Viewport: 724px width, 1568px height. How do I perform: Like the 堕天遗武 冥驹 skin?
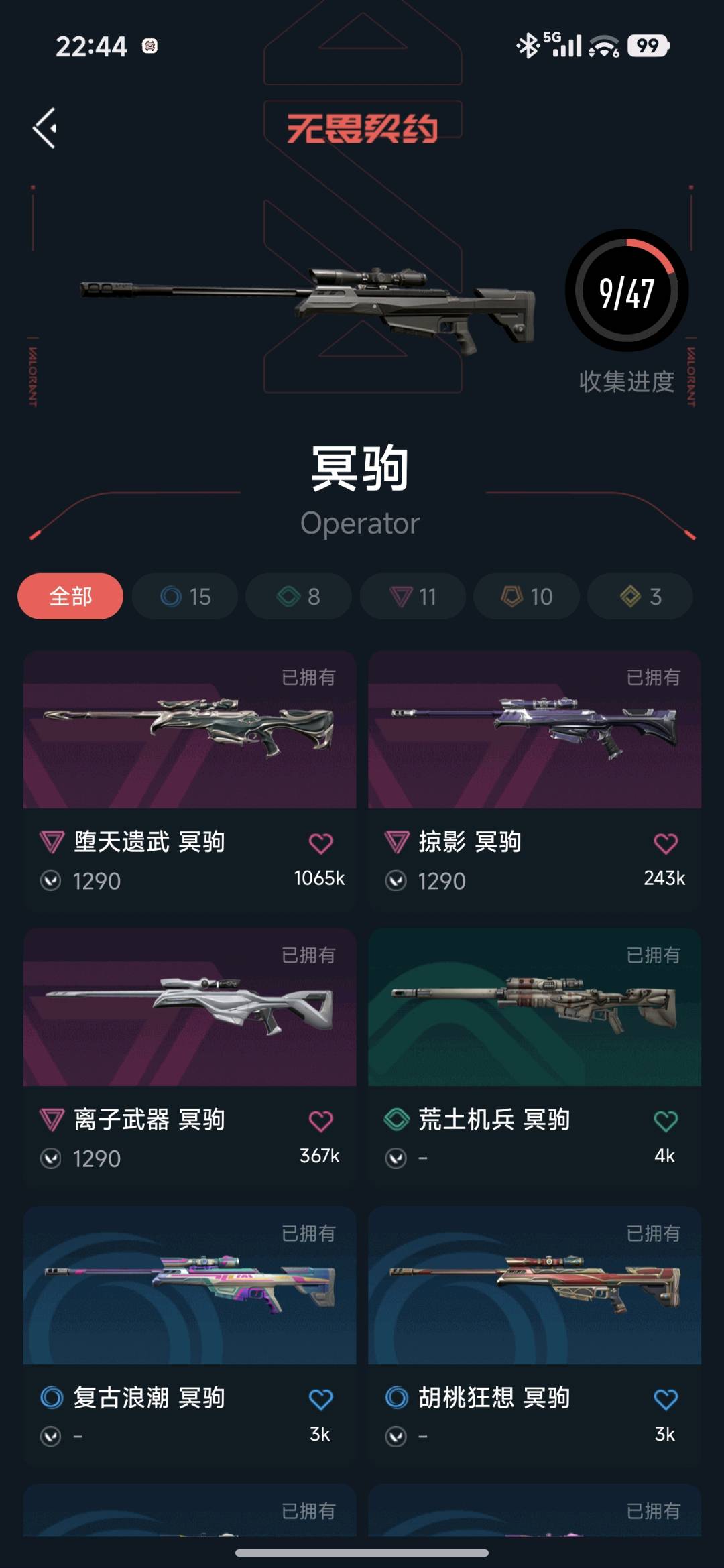click(320, 843)
